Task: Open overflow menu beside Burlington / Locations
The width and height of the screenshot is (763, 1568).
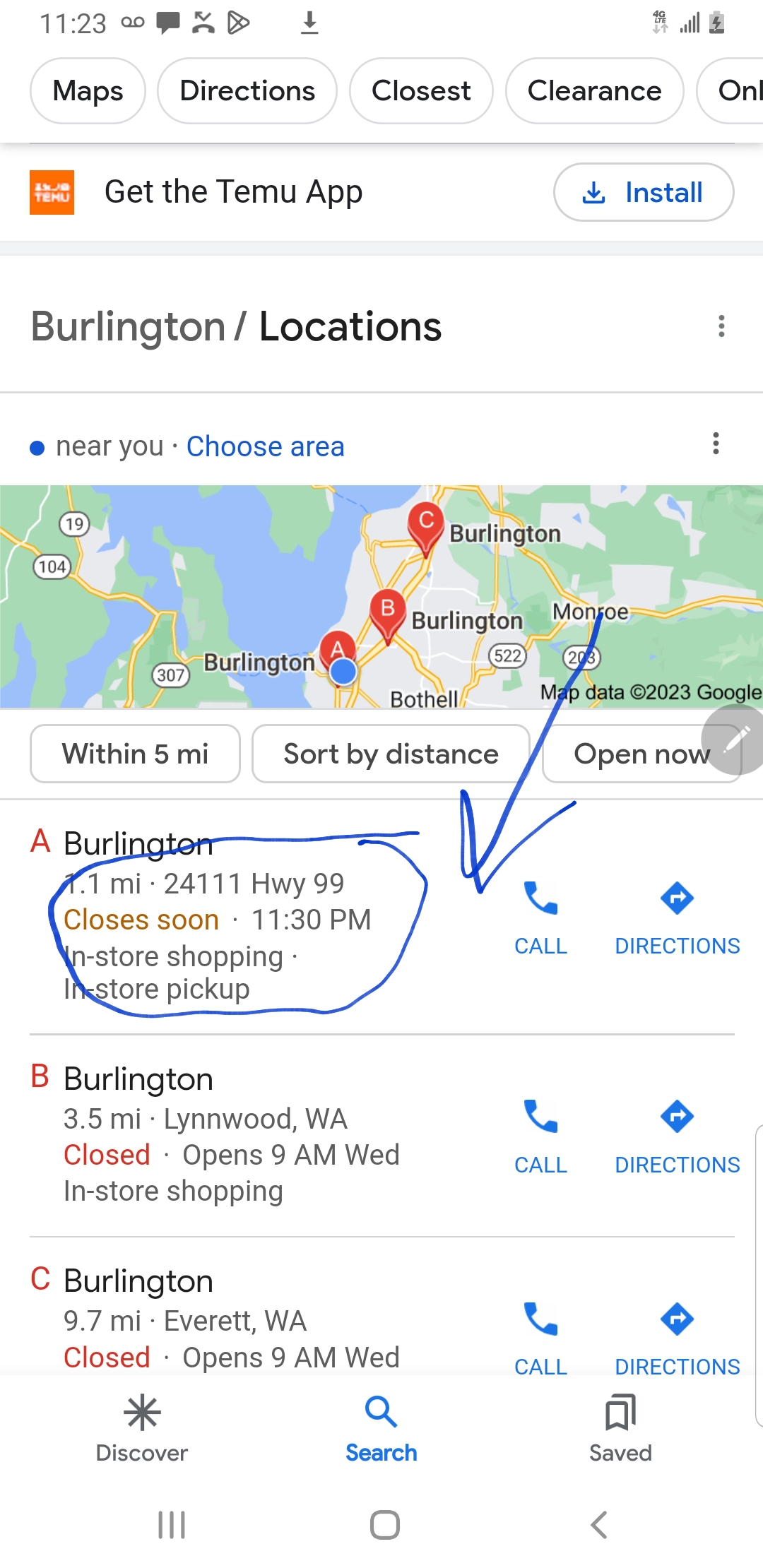Action: coord(721,326)
